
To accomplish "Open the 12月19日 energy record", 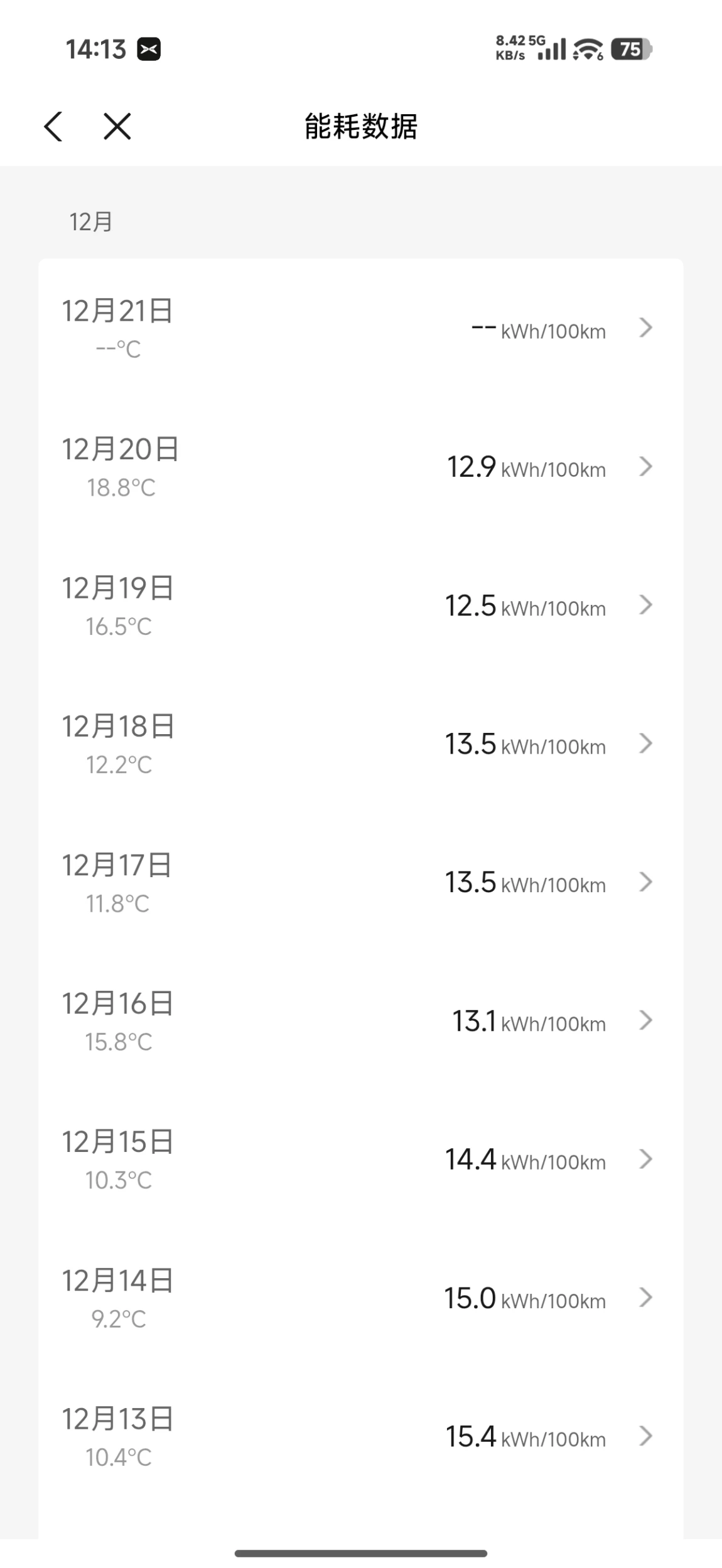I will (360, 605).
